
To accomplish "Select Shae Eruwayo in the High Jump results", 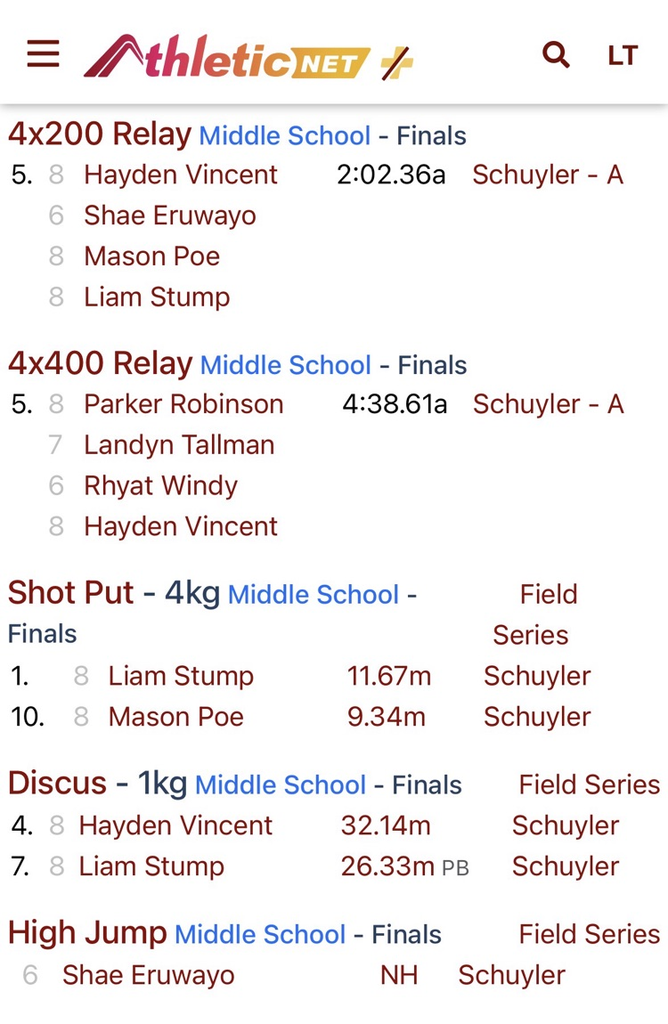I will 148,975.
